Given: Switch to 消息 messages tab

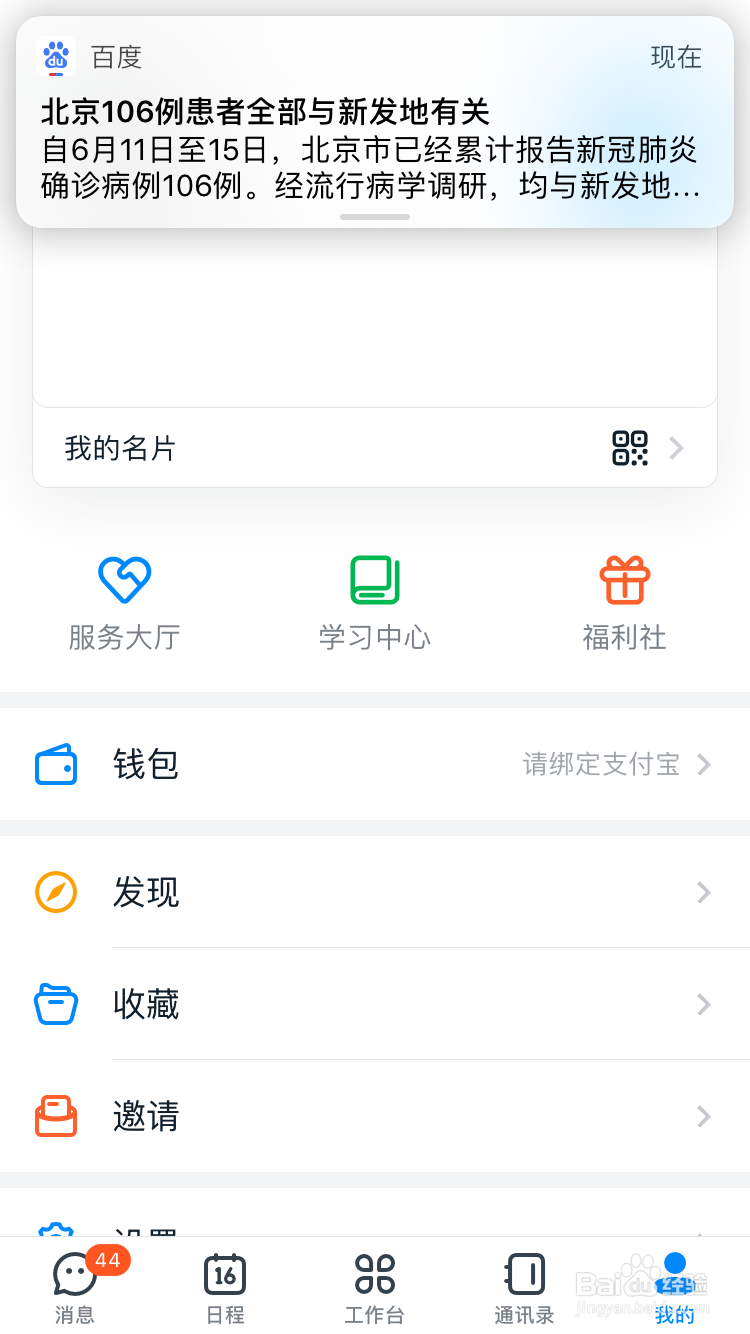Looking at the screenshot, I should point(75,1288).
